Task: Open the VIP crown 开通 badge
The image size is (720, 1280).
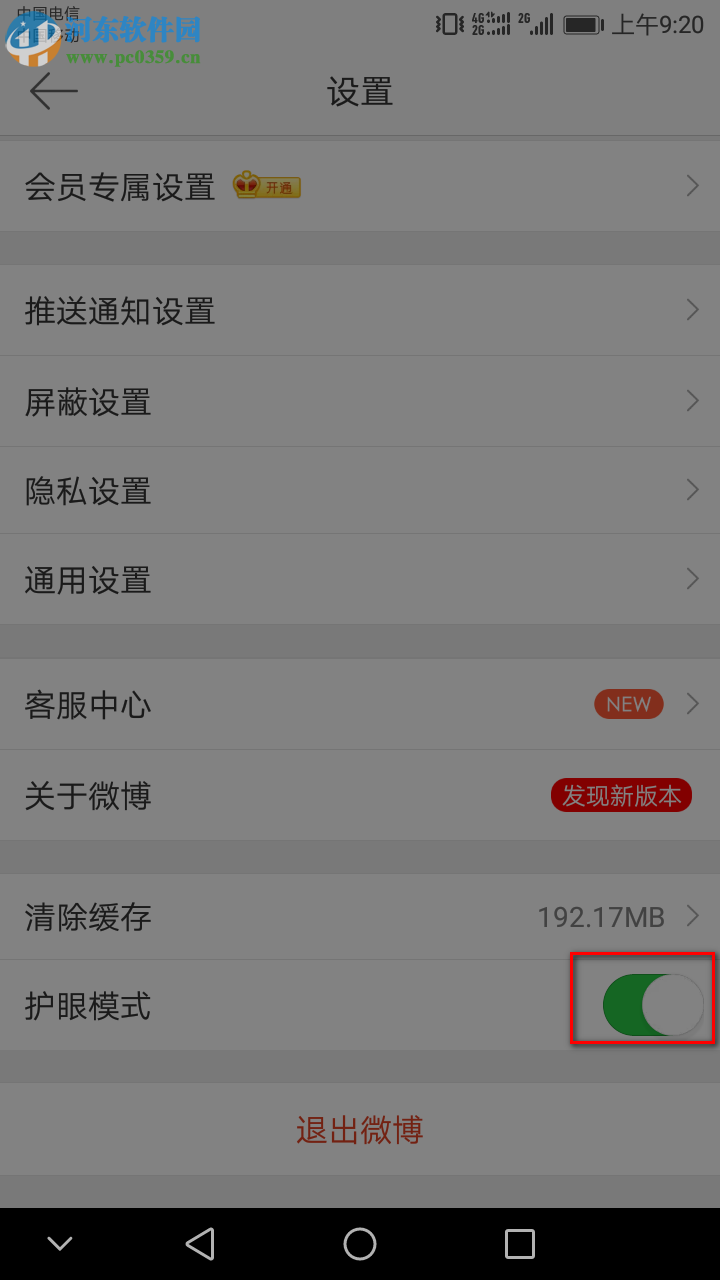Action: [266, 186]
